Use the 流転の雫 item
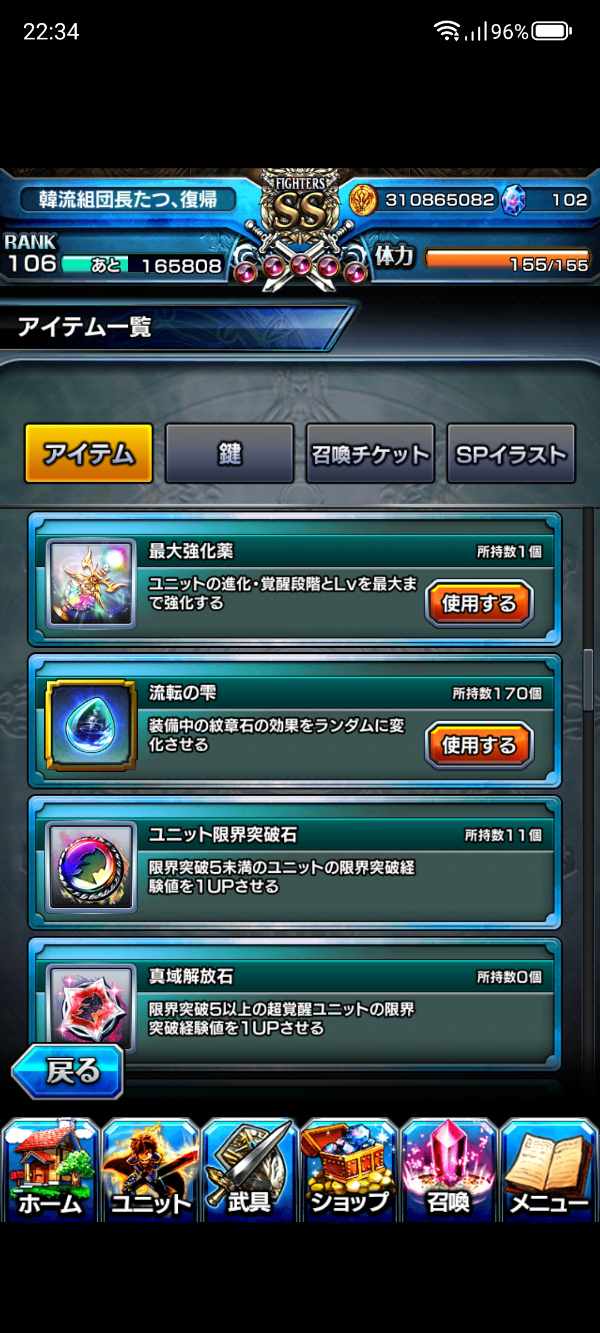Image resolution: width=600 pixels, height=1333 pixels. (479, 745)
